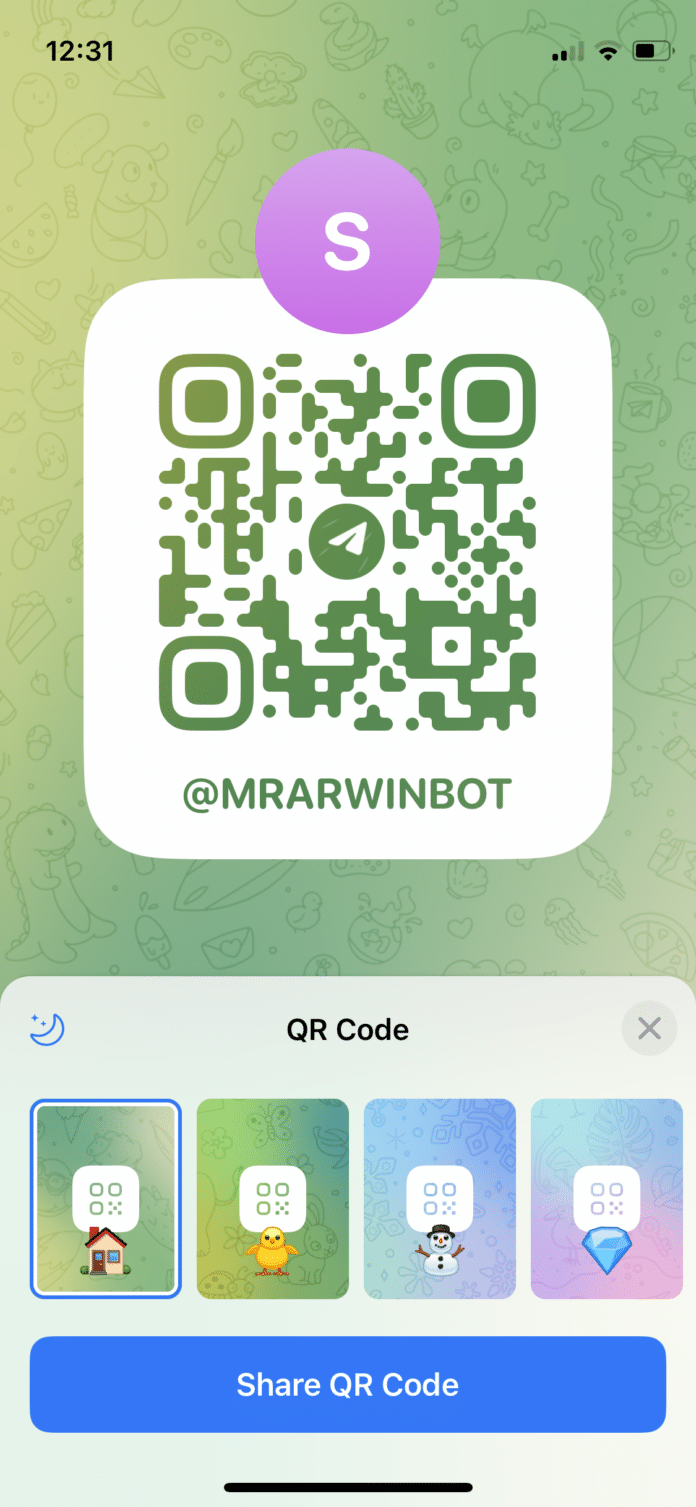Choose the chick theme for the QR code
Image resolution: width=696 pixels, height=1507 pixels.
pos(272,1198)
